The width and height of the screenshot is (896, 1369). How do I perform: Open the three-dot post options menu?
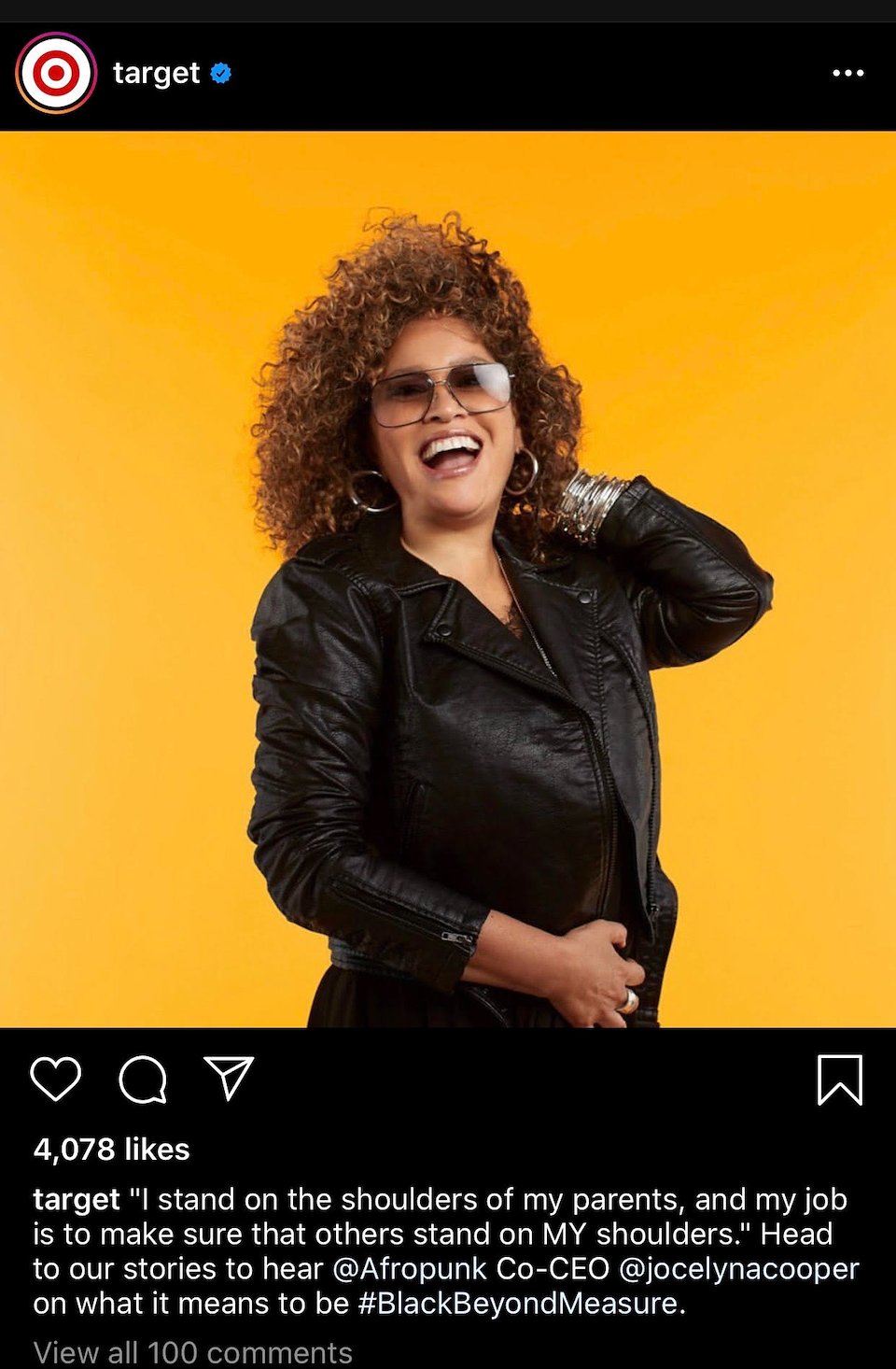pos(847,73)
